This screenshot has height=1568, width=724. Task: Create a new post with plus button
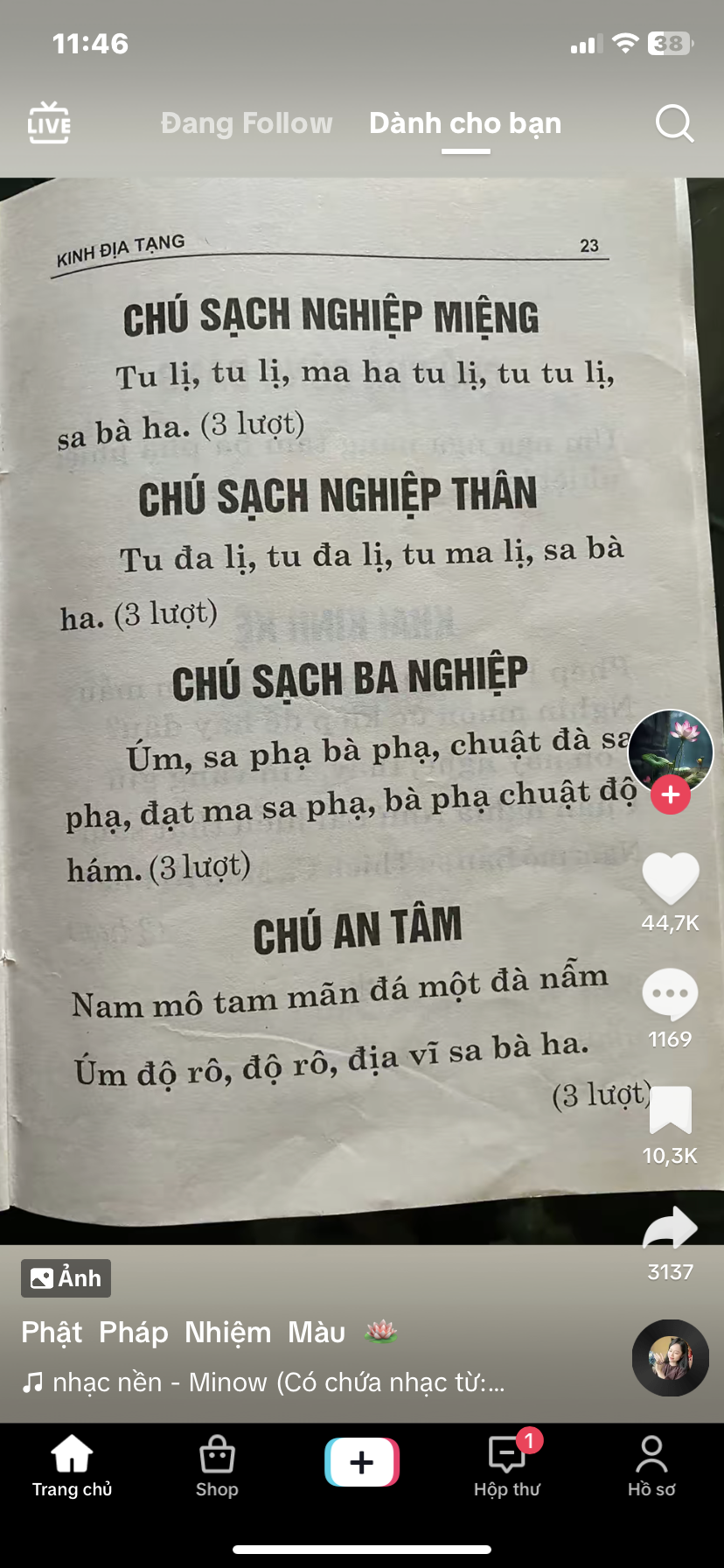point(362,1462)
